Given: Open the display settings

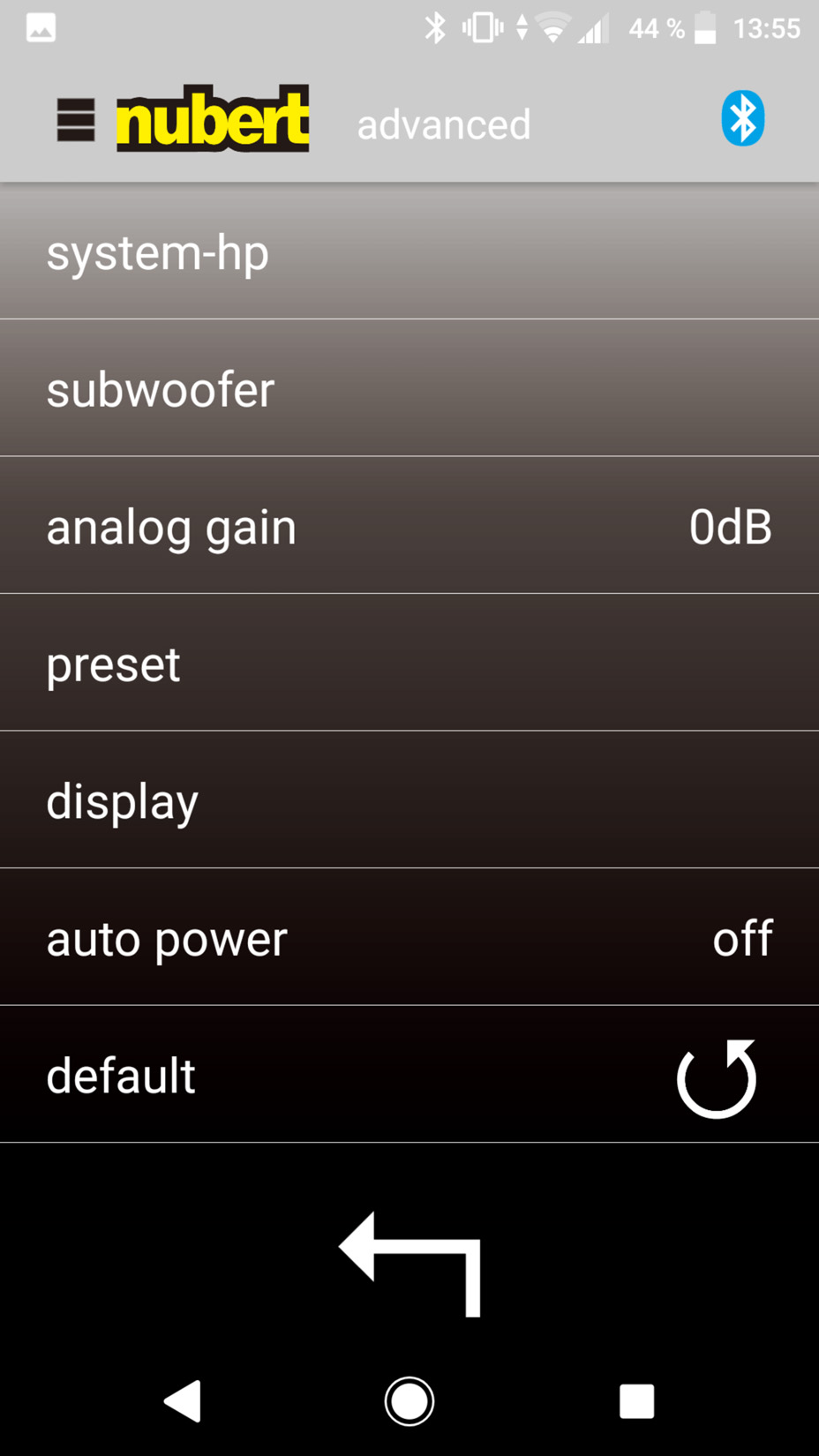Looking at the screenshot, I should [409, 799].
